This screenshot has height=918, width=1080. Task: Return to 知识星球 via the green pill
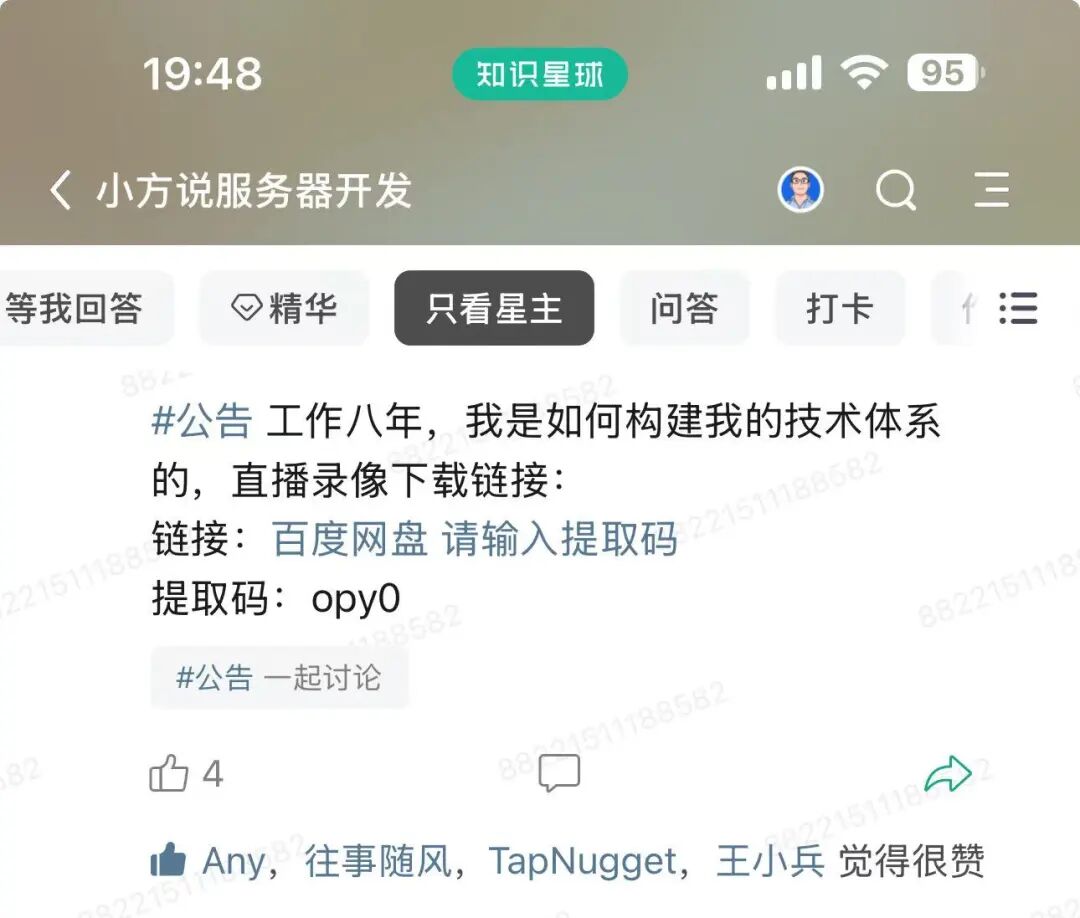pos(539,74)
